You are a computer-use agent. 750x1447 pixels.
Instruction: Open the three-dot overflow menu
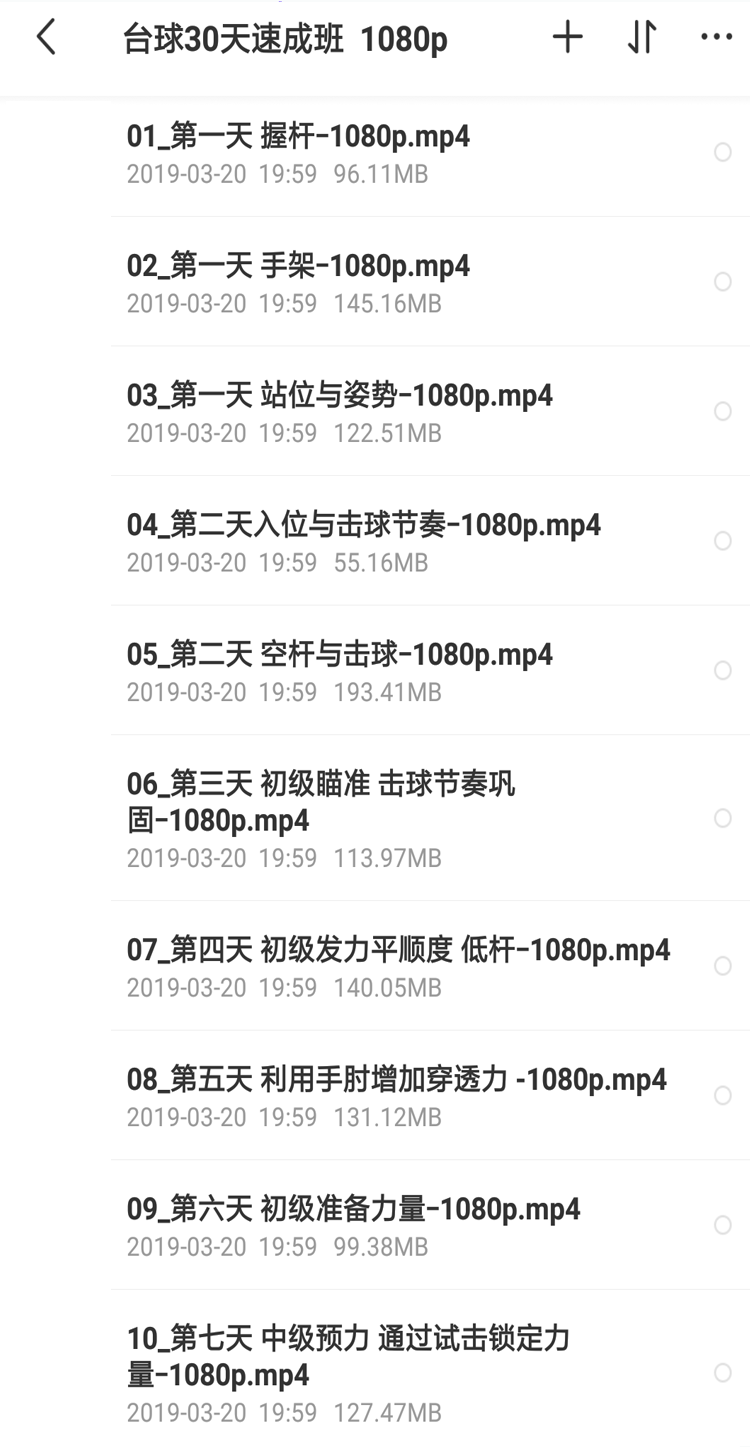point(716,38)
